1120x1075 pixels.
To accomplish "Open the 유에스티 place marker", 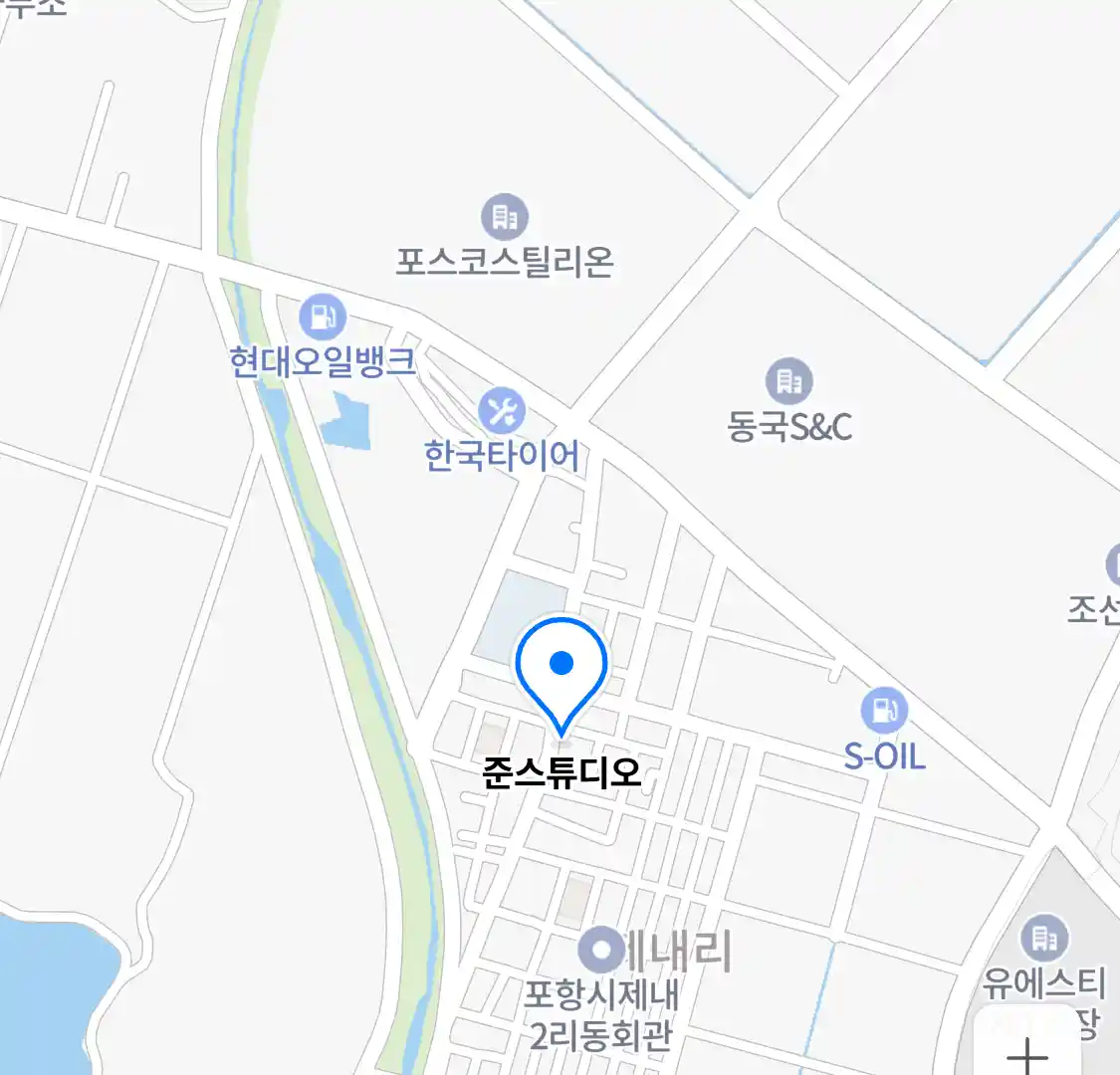I will [x=1043, y=938].
